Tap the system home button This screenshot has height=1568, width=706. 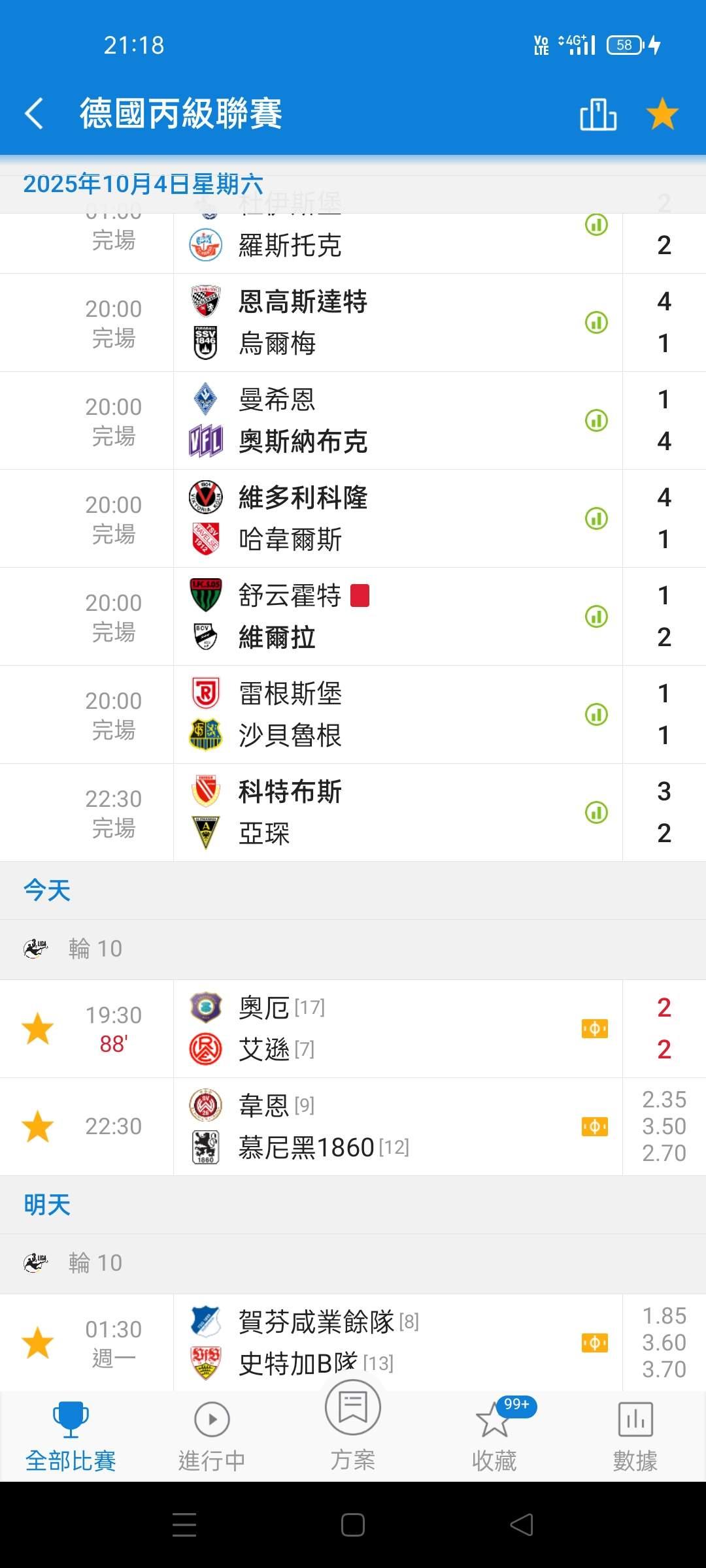coord(353,1526)
